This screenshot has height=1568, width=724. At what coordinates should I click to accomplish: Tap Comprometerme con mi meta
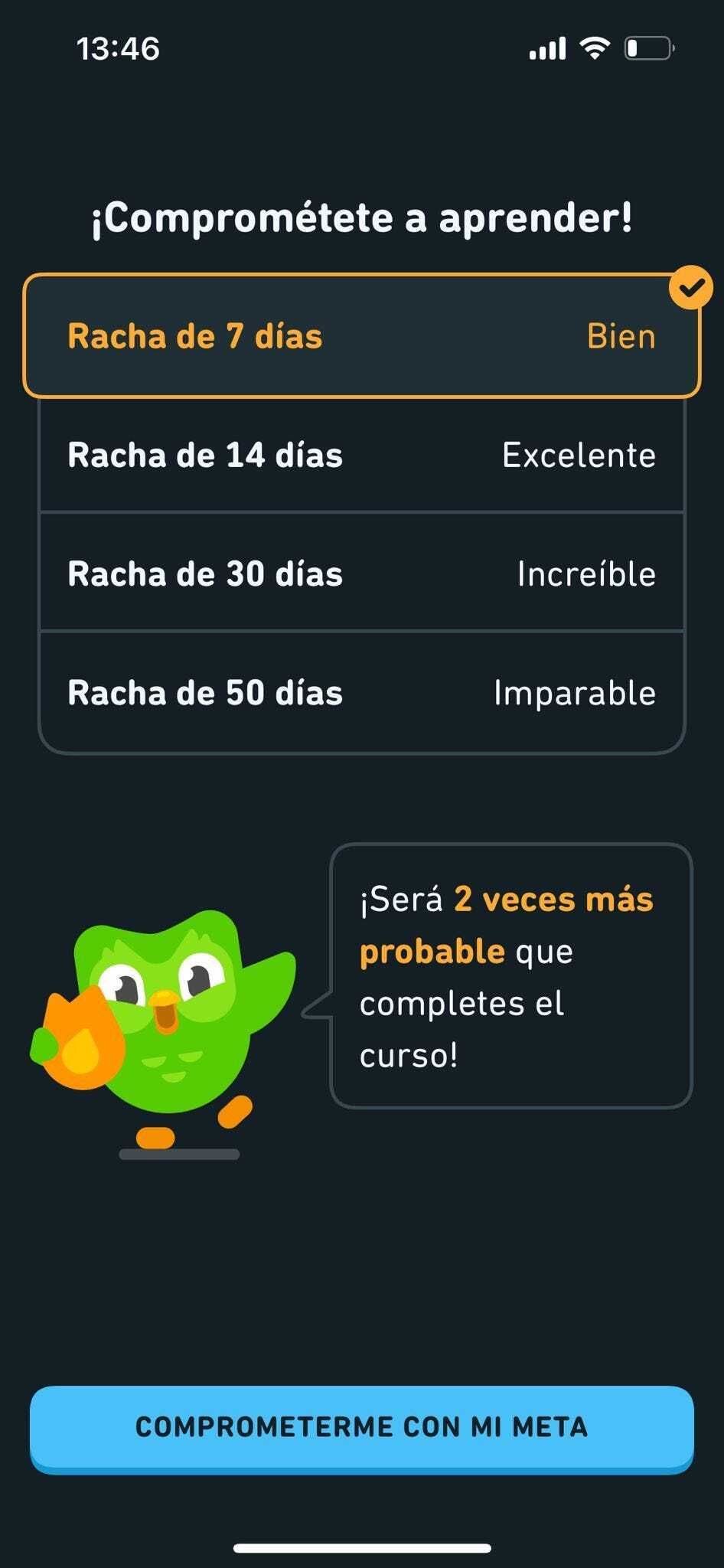tap(361, 1427)
